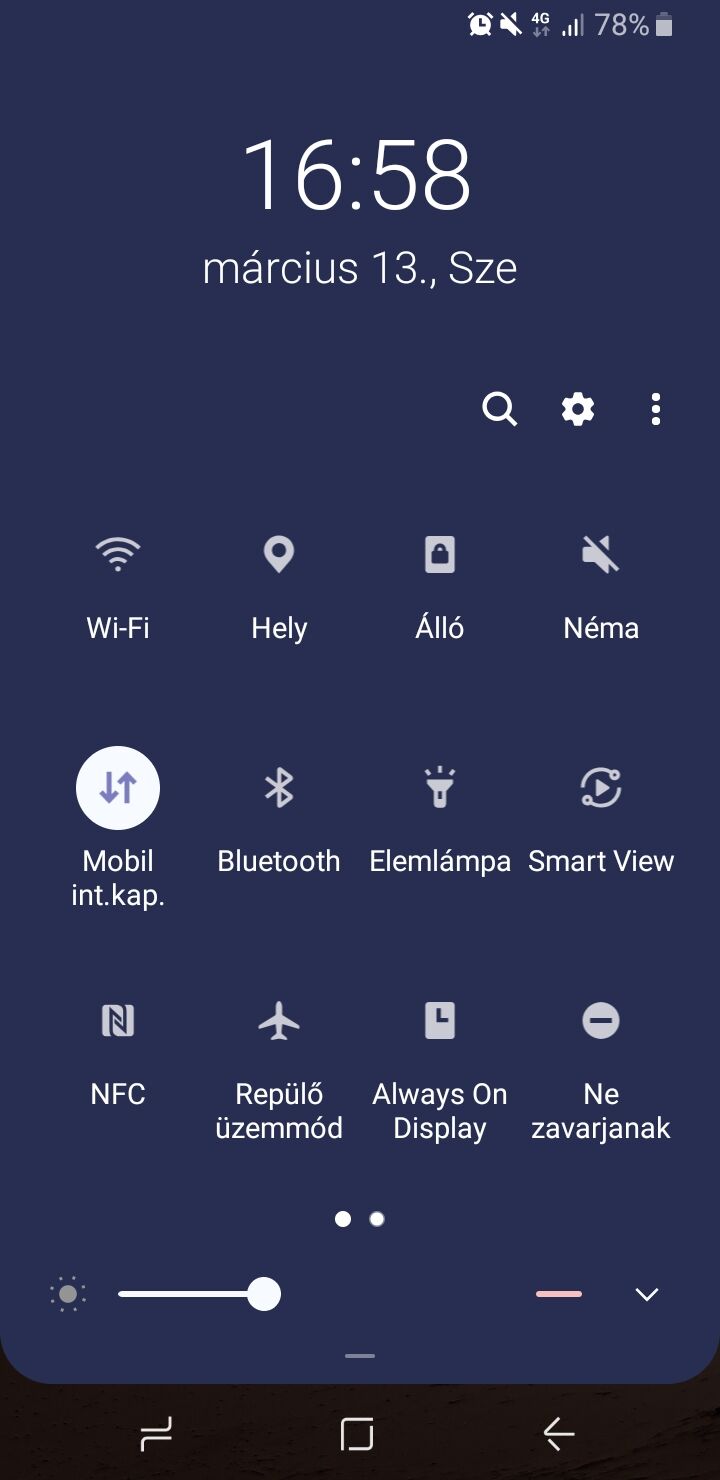Disable Mobil int.kap. mobile data
The image size is (720, 1480).
(118, 788)
